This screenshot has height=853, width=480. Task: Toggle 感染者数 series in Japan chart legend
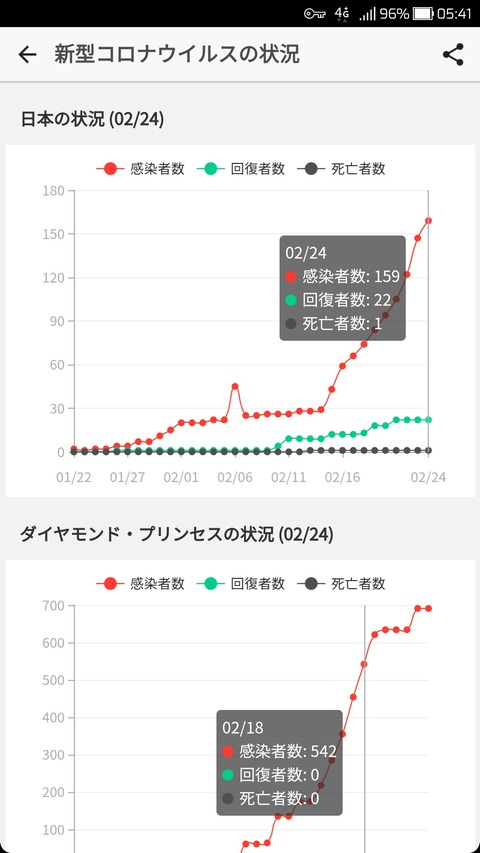pos(140,169)
